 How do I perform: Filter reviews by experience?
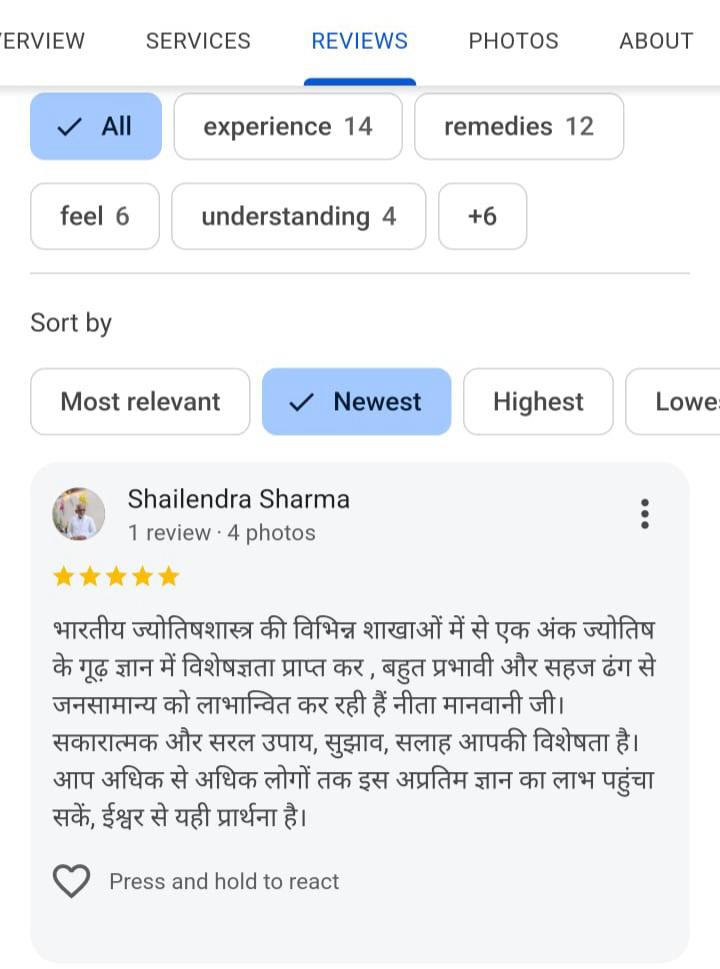(288, 126)
